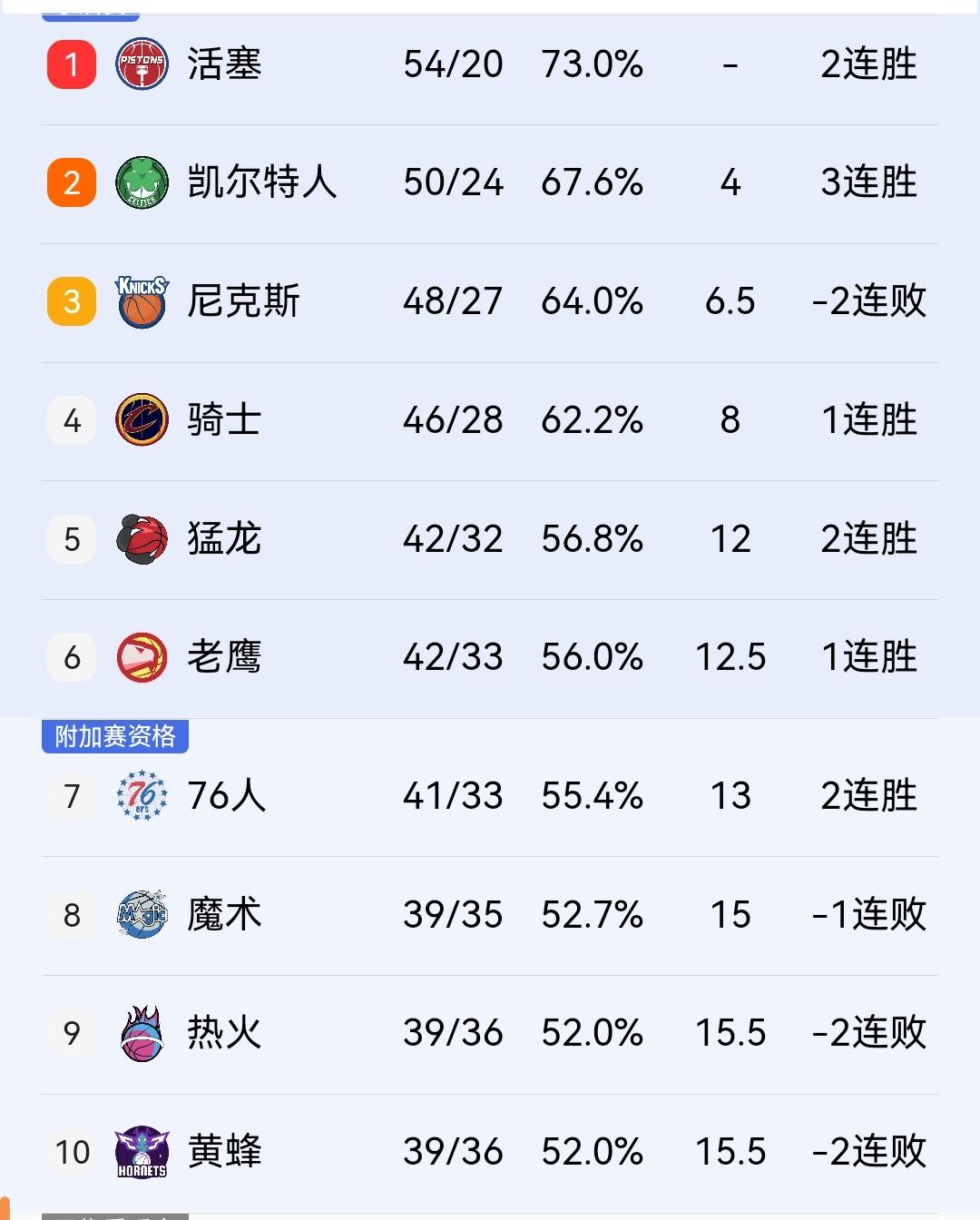Select the 尼克斯 team name
This screenshot has height=1220, width=980.
(x=245, y=300)
